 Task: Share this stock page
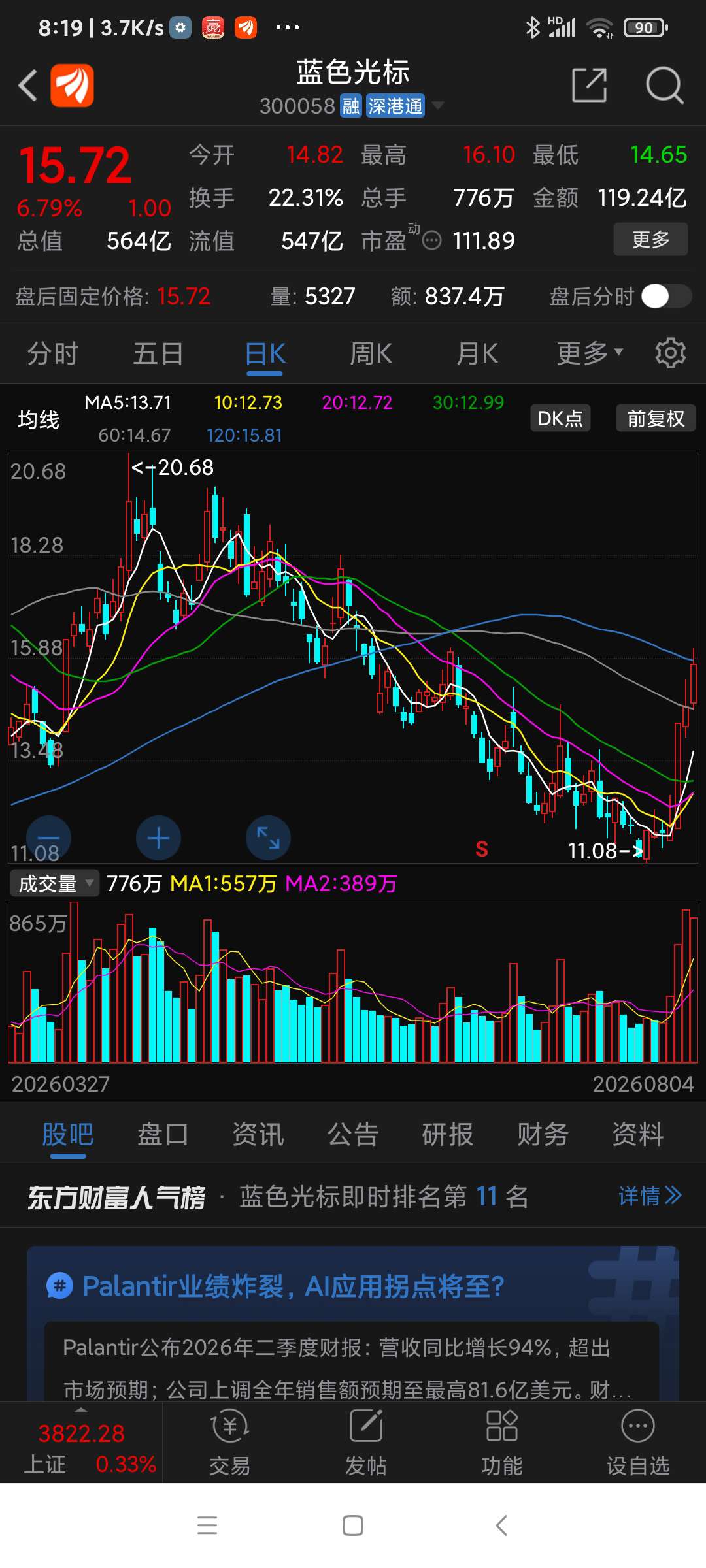(589, 85)
